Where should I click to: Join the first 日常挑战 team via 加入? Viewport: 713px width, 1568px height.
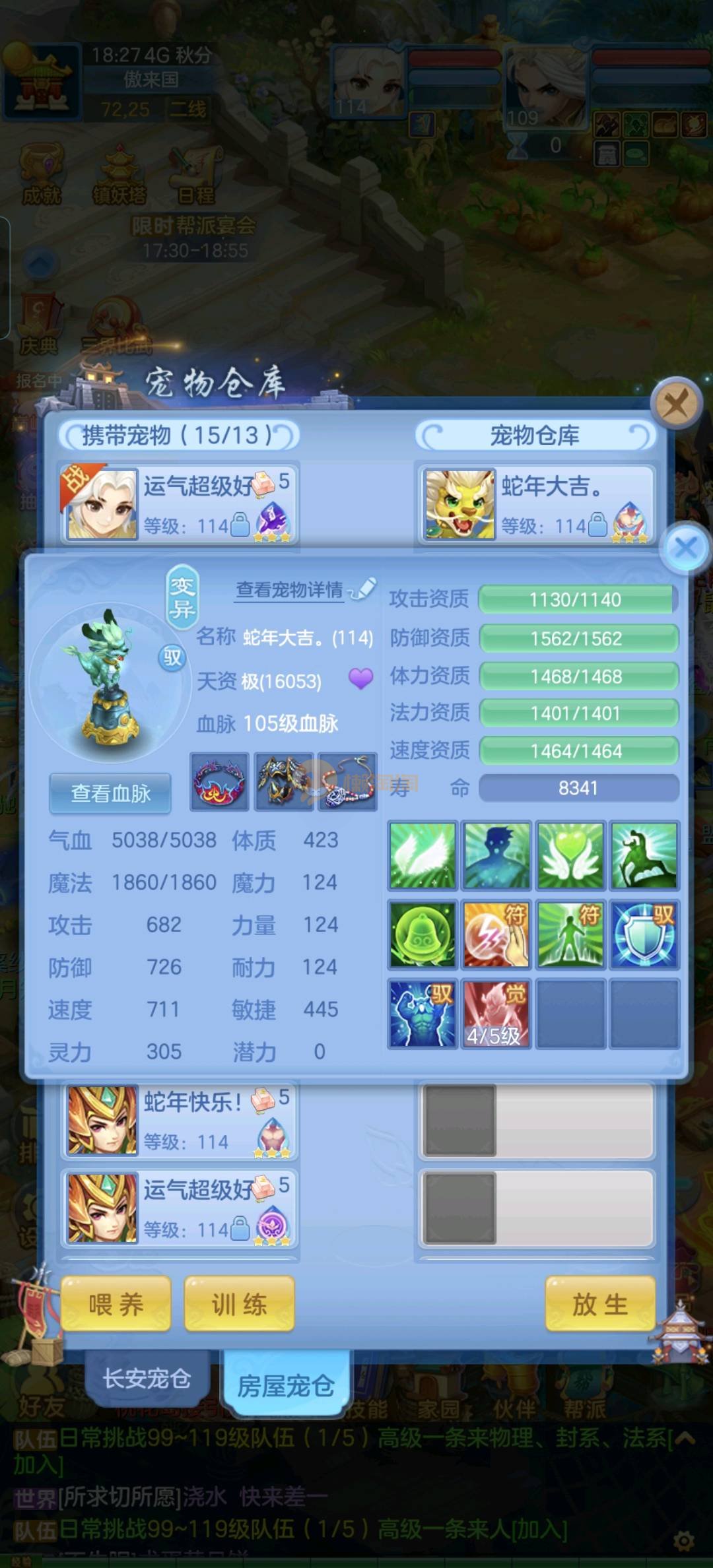pos(38,1464)
